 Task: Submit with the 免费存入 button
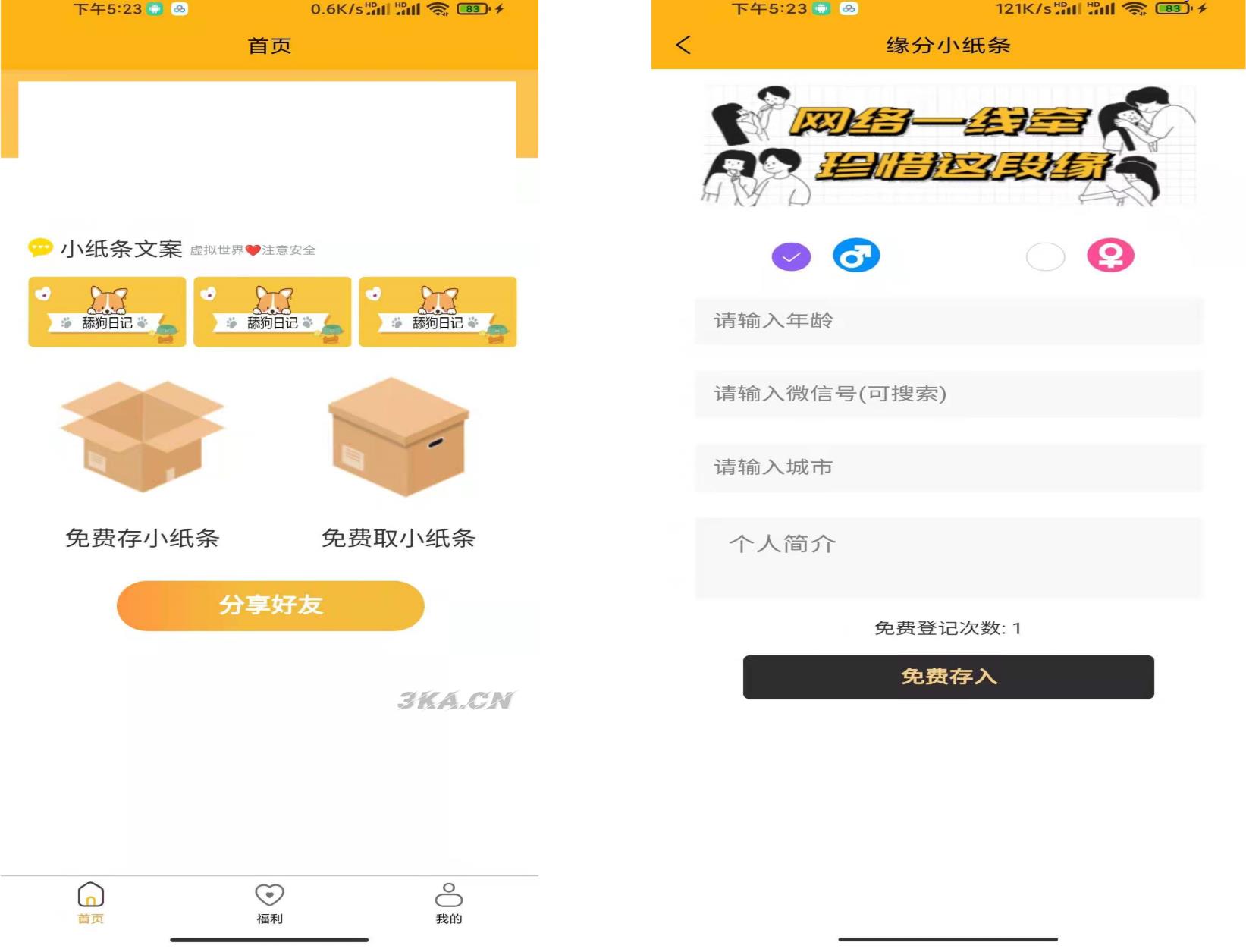click(948, 677)
